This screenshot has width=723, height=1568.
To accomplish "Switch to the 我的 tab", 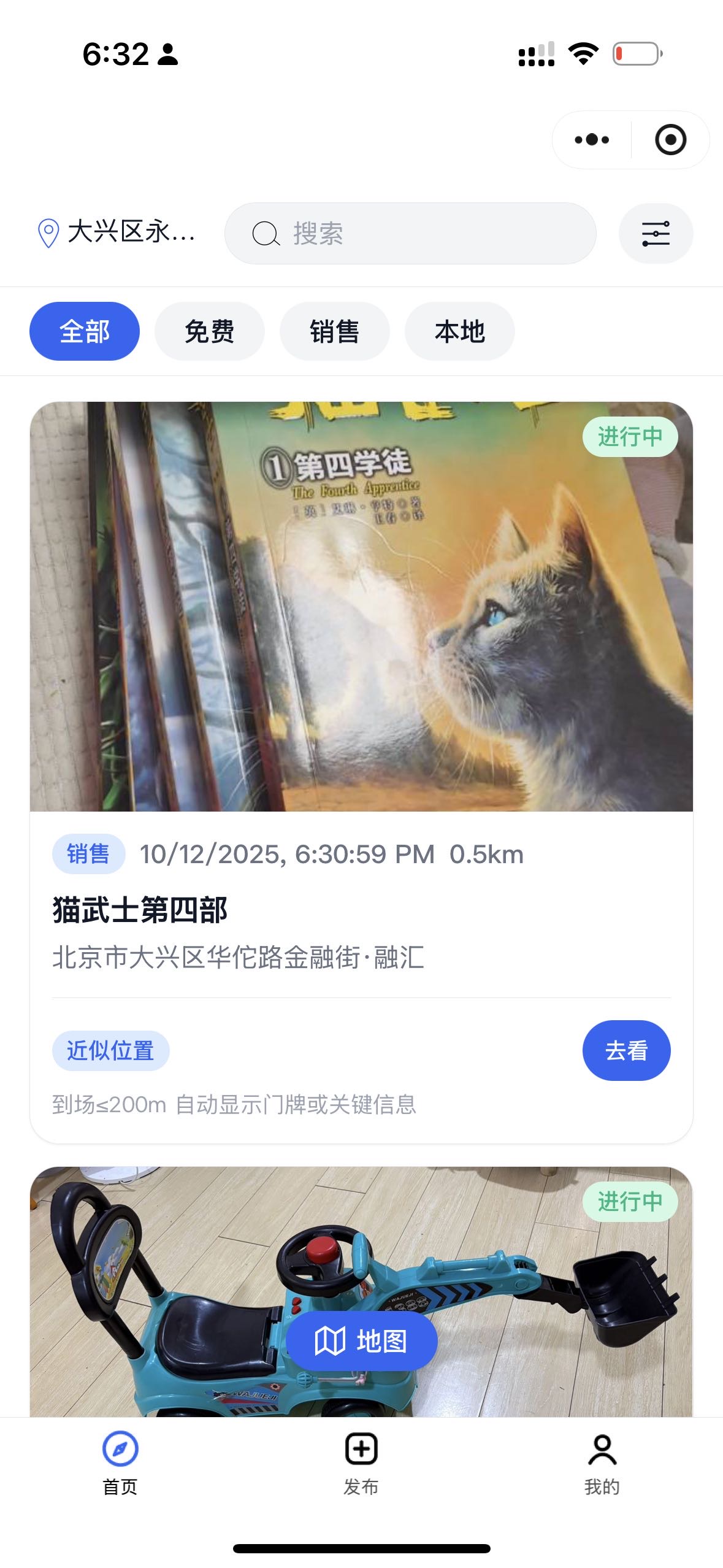I will (602, 1461).
